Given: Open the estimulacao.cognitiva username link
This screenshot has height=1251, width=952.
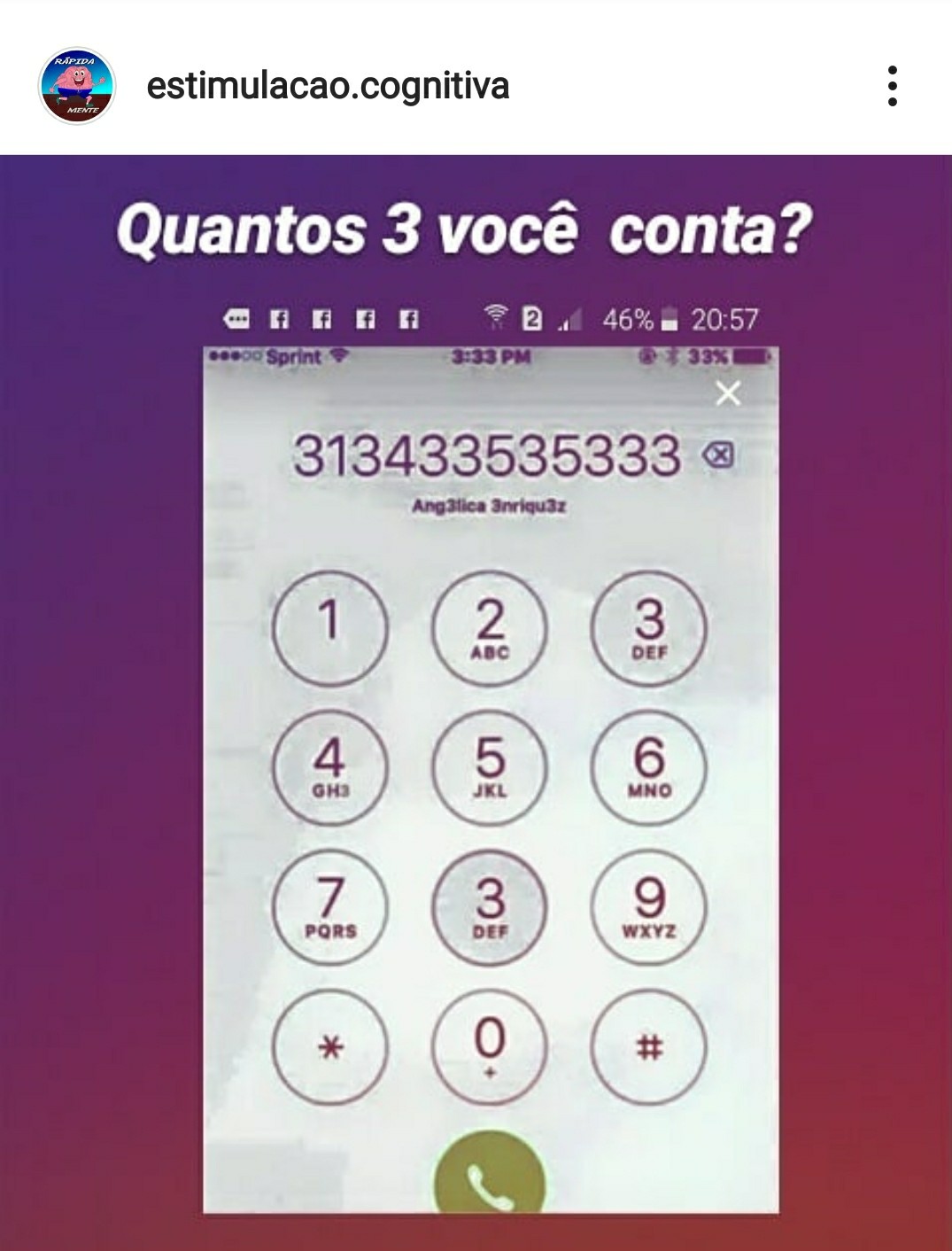Looking at the screenshot, I should coord(328,87).
